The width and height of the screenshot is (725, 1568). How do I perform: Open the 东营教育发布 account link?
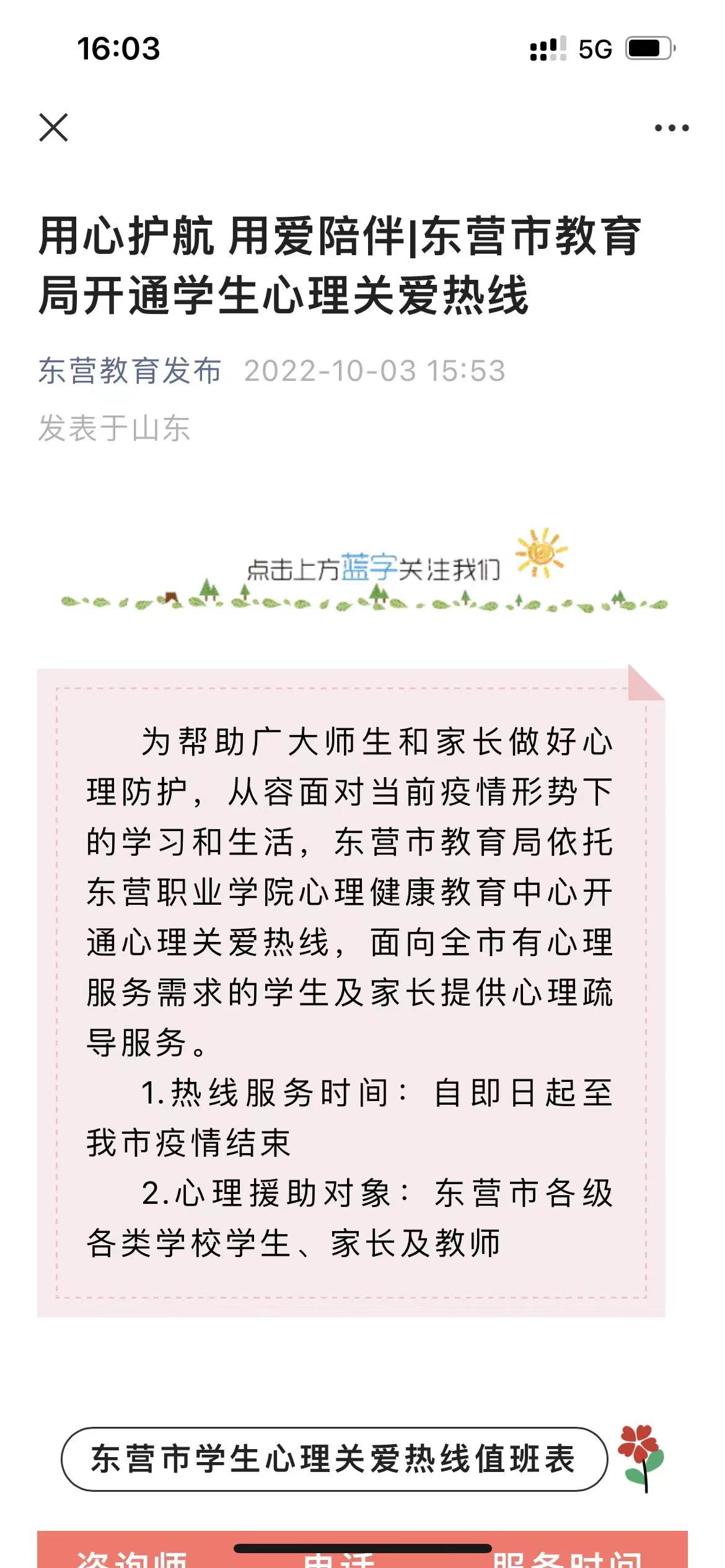[x=130, y=371]
